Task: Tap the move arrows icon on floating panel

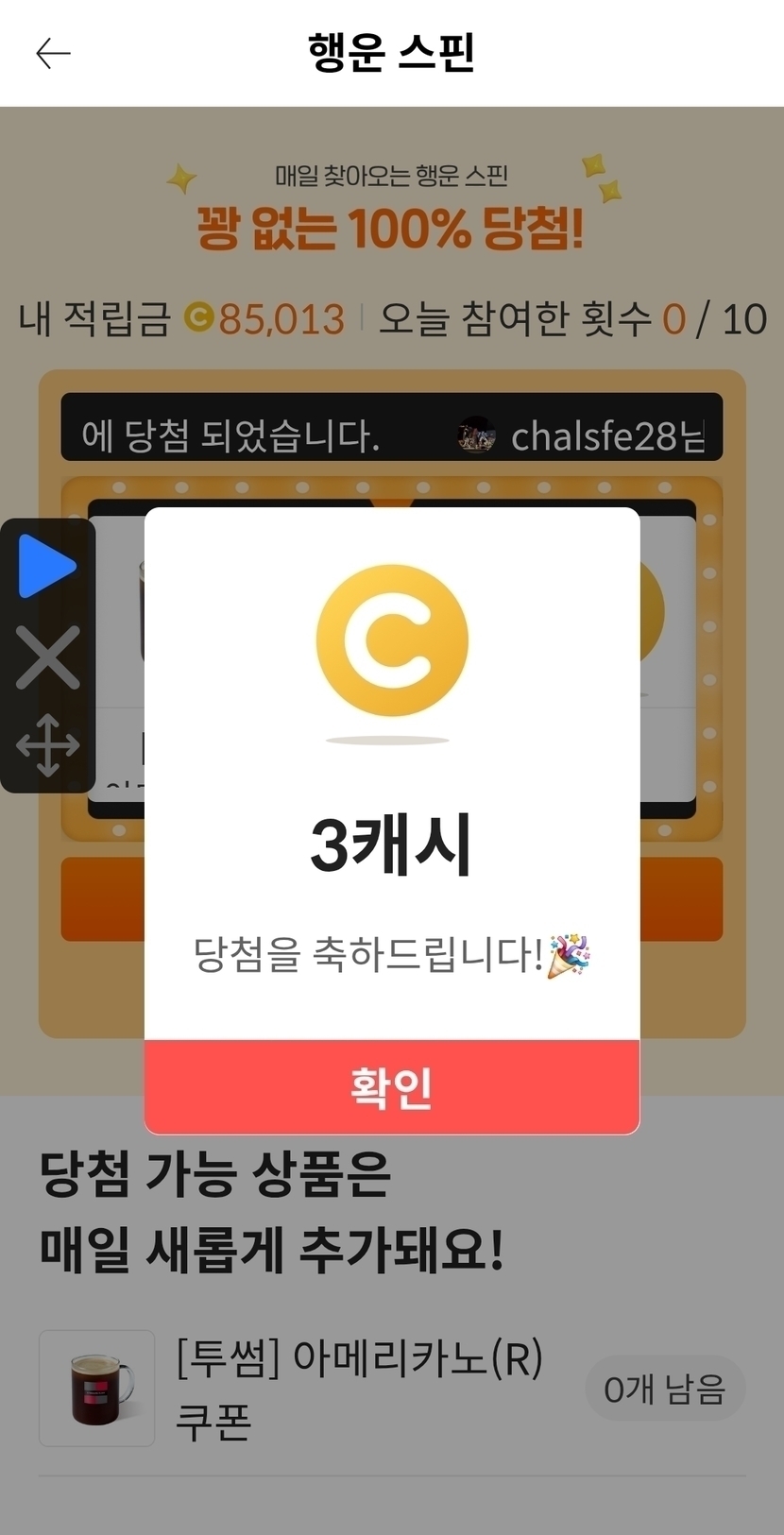Action: click(47, 745)
